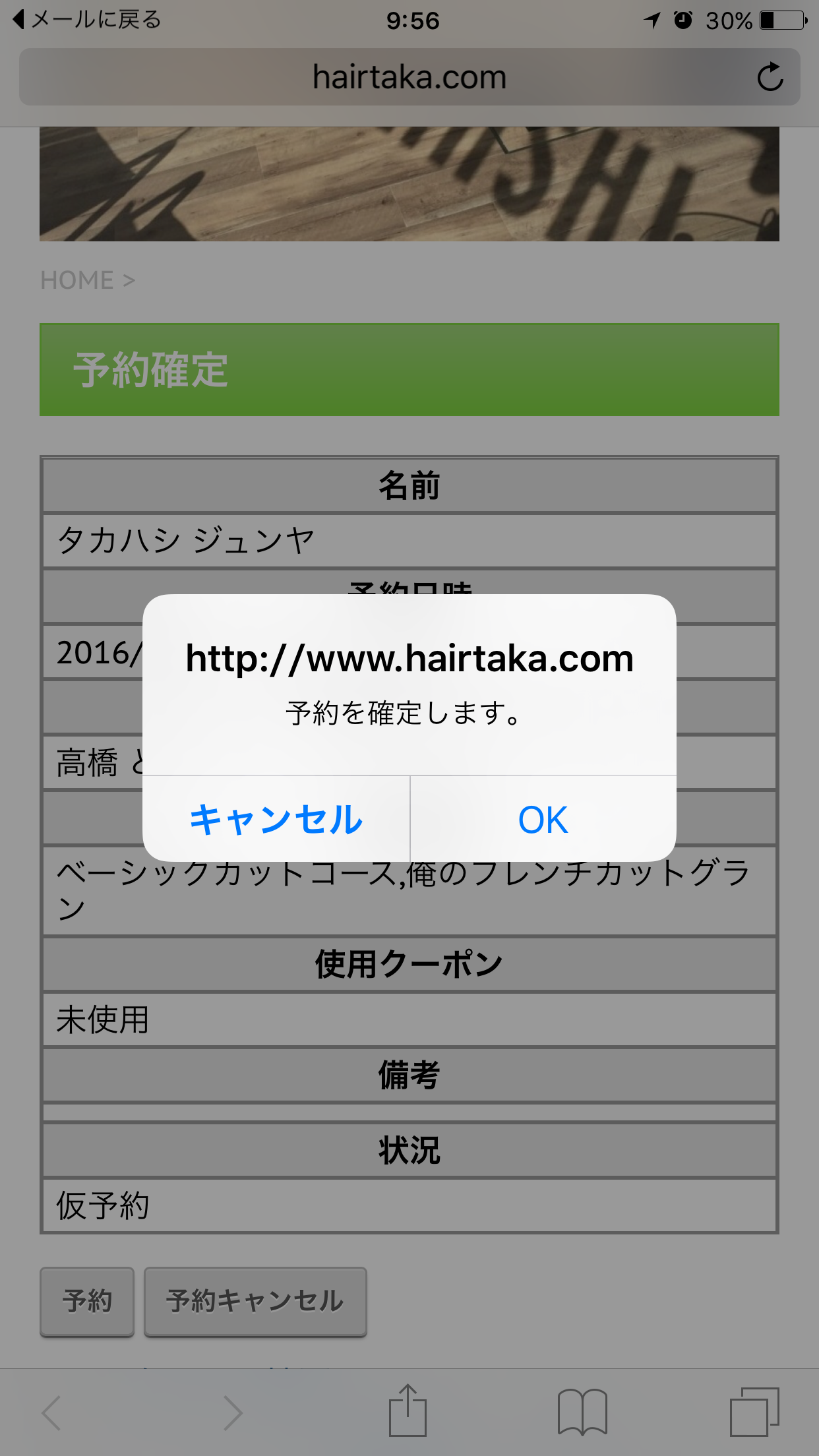
Task: Open Safari bookmarks
Action: pyautogui.click(x=582, y=1411)
